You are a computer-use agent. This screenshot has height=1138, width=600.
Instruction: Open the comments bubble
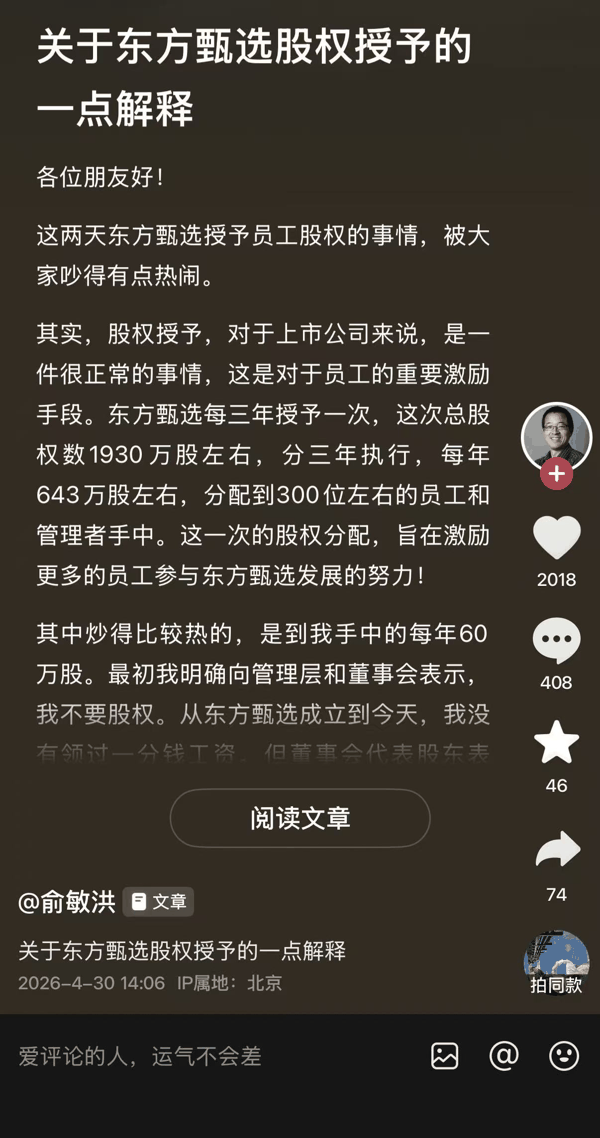[556, 641]
